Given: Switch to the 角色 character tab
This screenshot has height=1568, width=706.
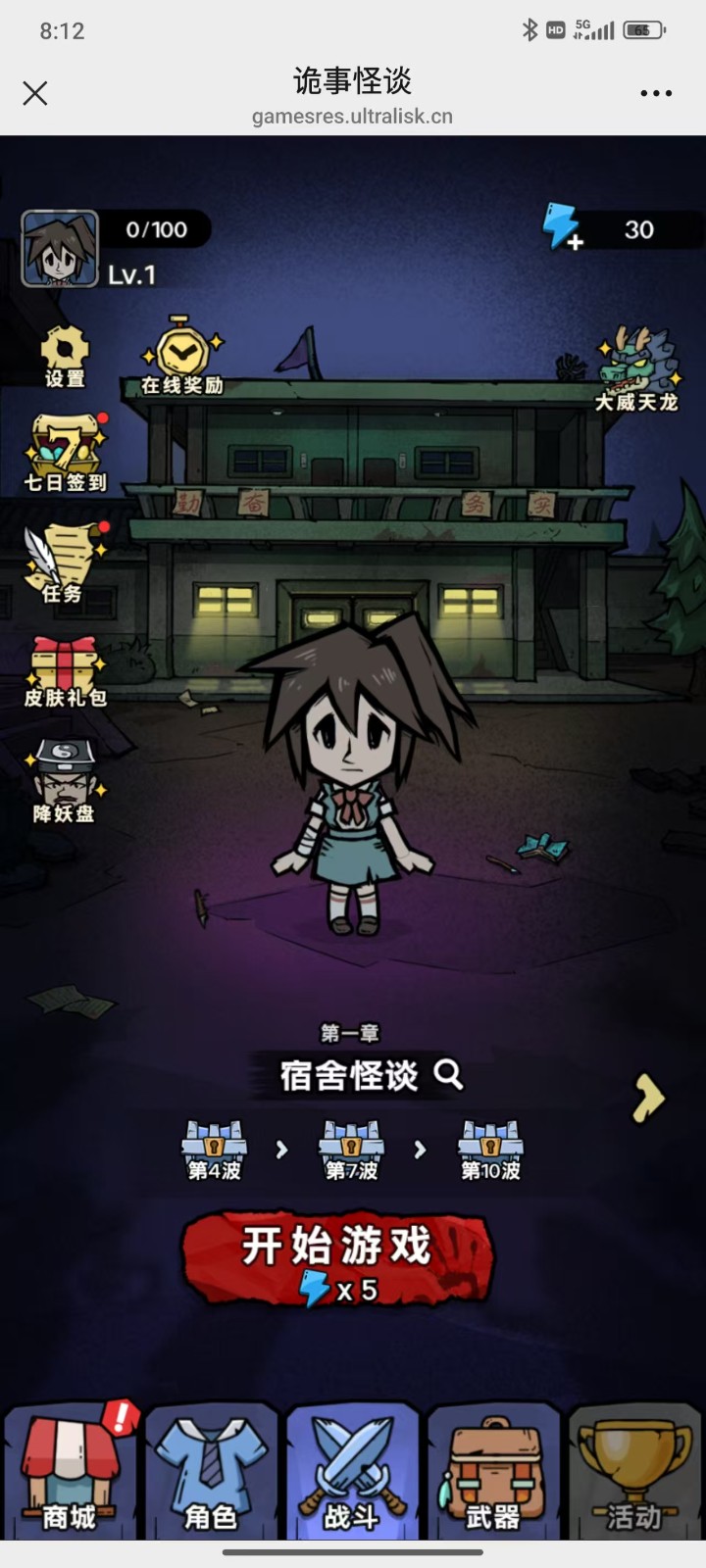Looking at the screenshot, I should (x=211, y=1470).
